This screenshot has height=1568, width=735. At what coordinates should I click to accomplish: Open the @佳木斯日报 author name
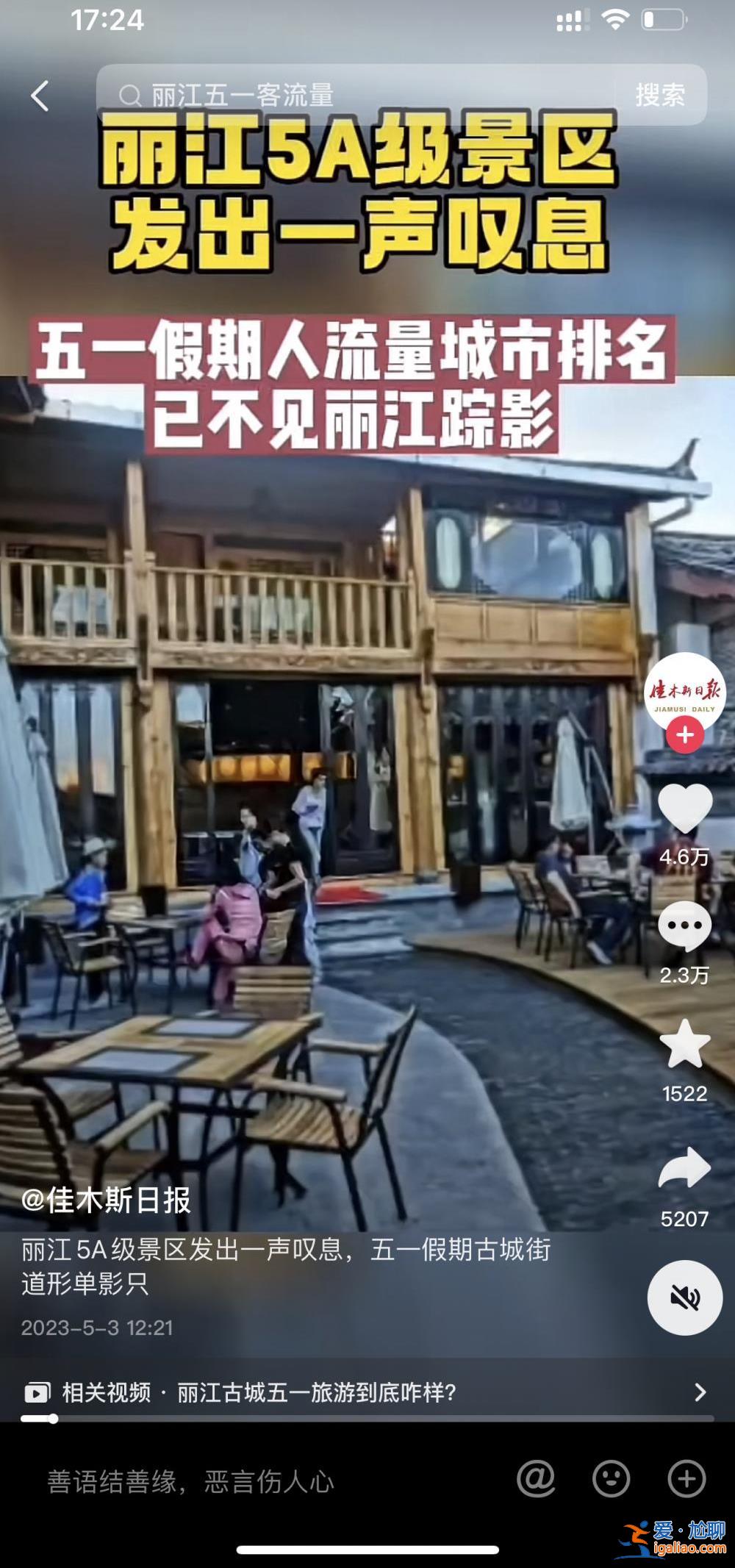(107, 1200)
